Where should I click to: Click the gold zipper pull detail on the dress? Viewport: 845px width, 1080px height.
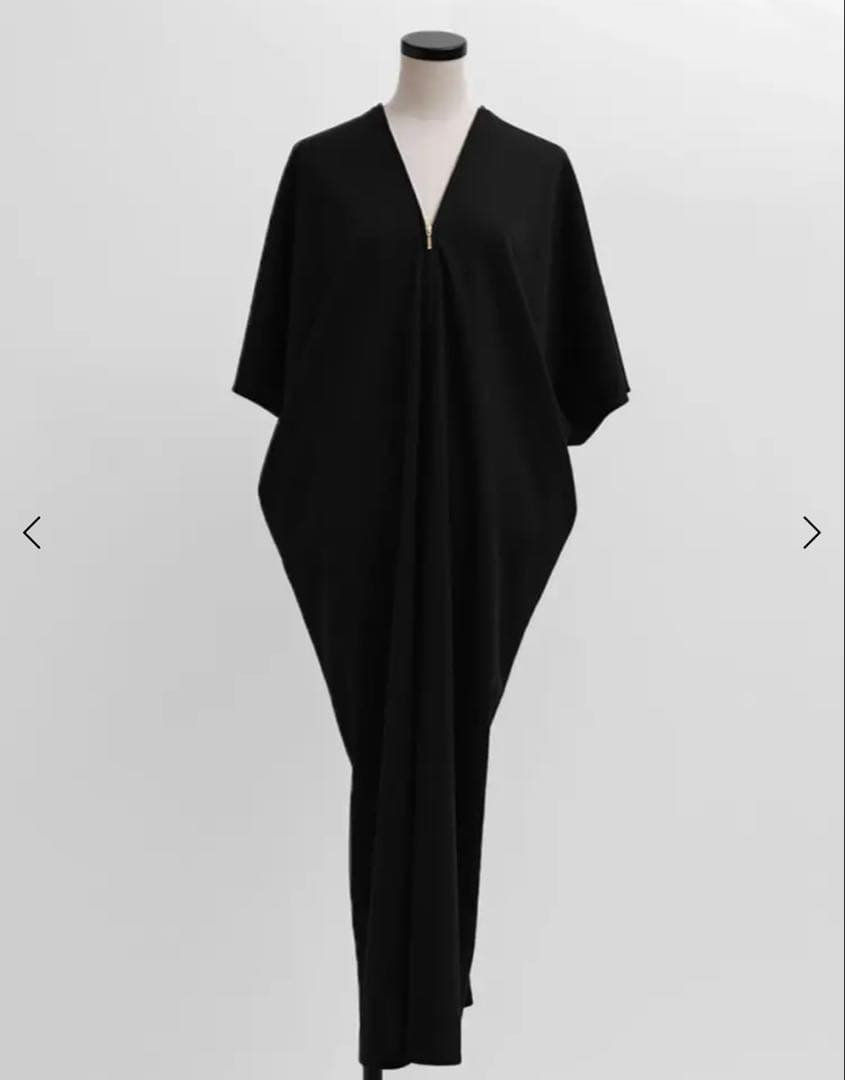pyautogui.click(x=428, y=240)
